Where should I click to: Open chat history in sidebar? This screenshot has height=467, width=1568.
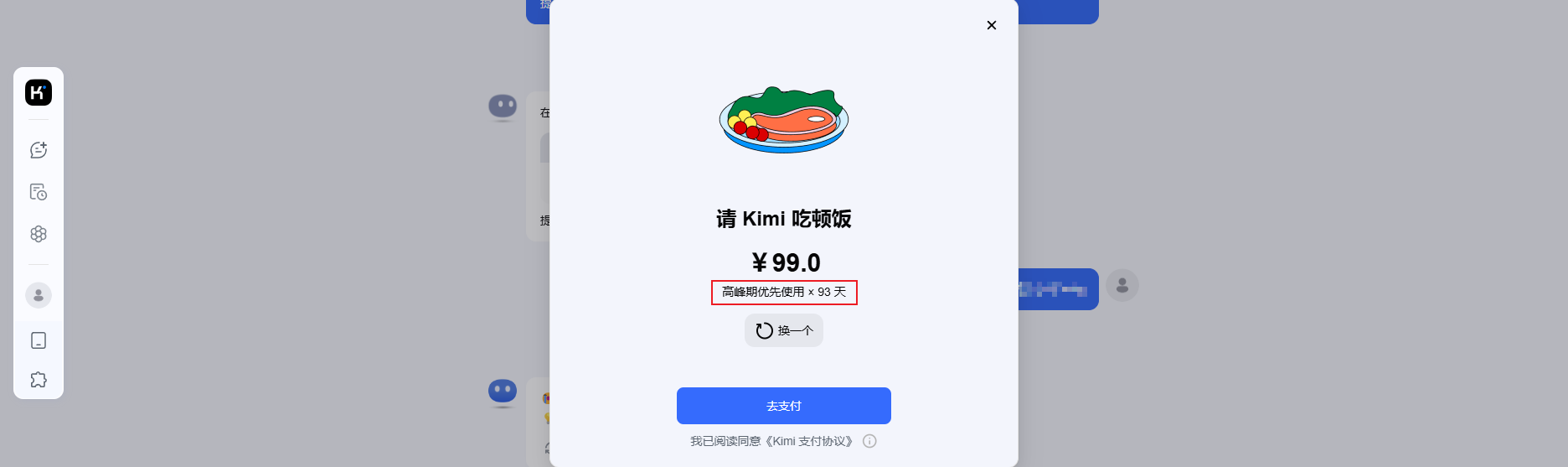tap(39, 192)
